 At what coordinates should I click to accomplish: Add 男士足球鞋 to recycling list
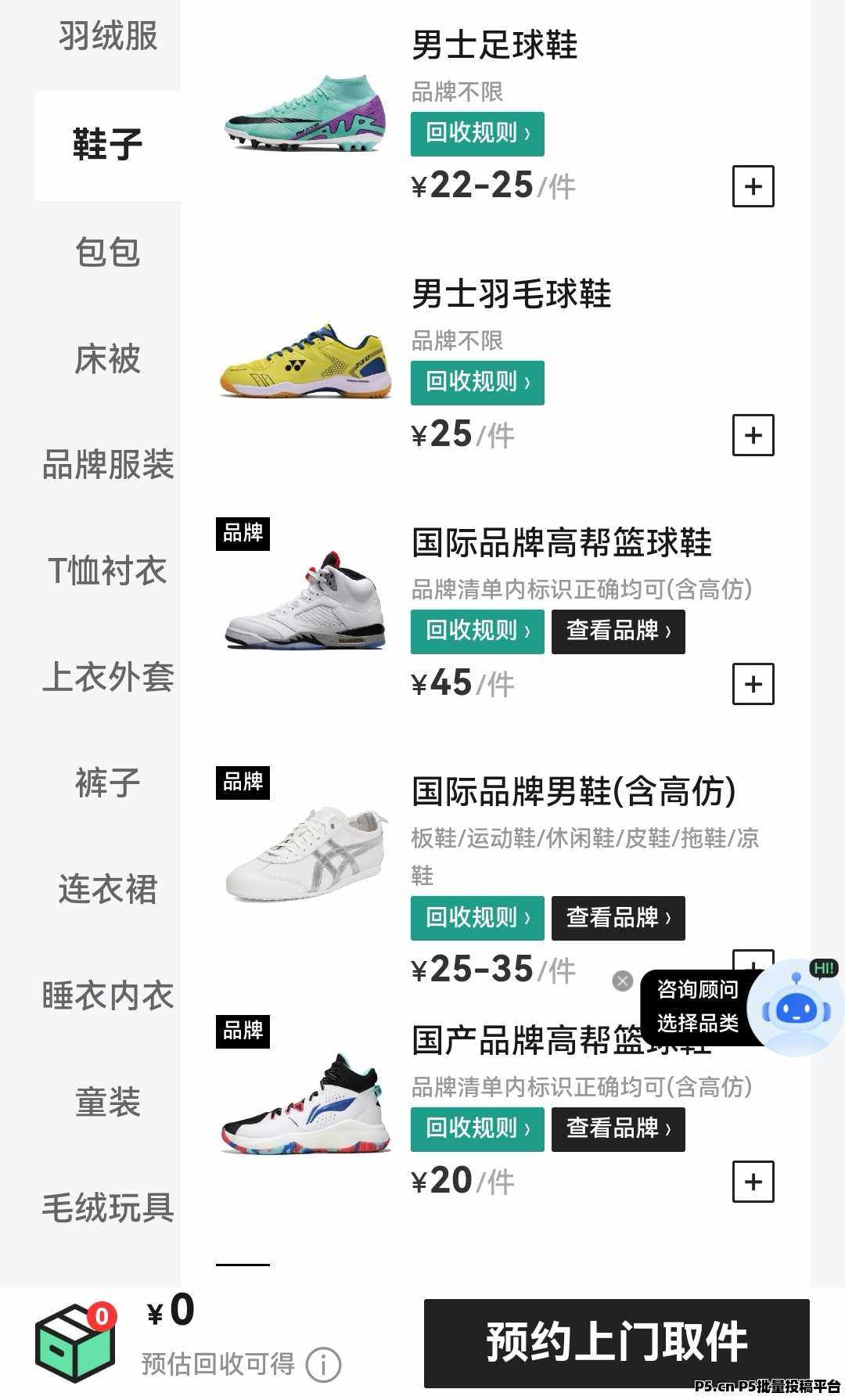753,186
